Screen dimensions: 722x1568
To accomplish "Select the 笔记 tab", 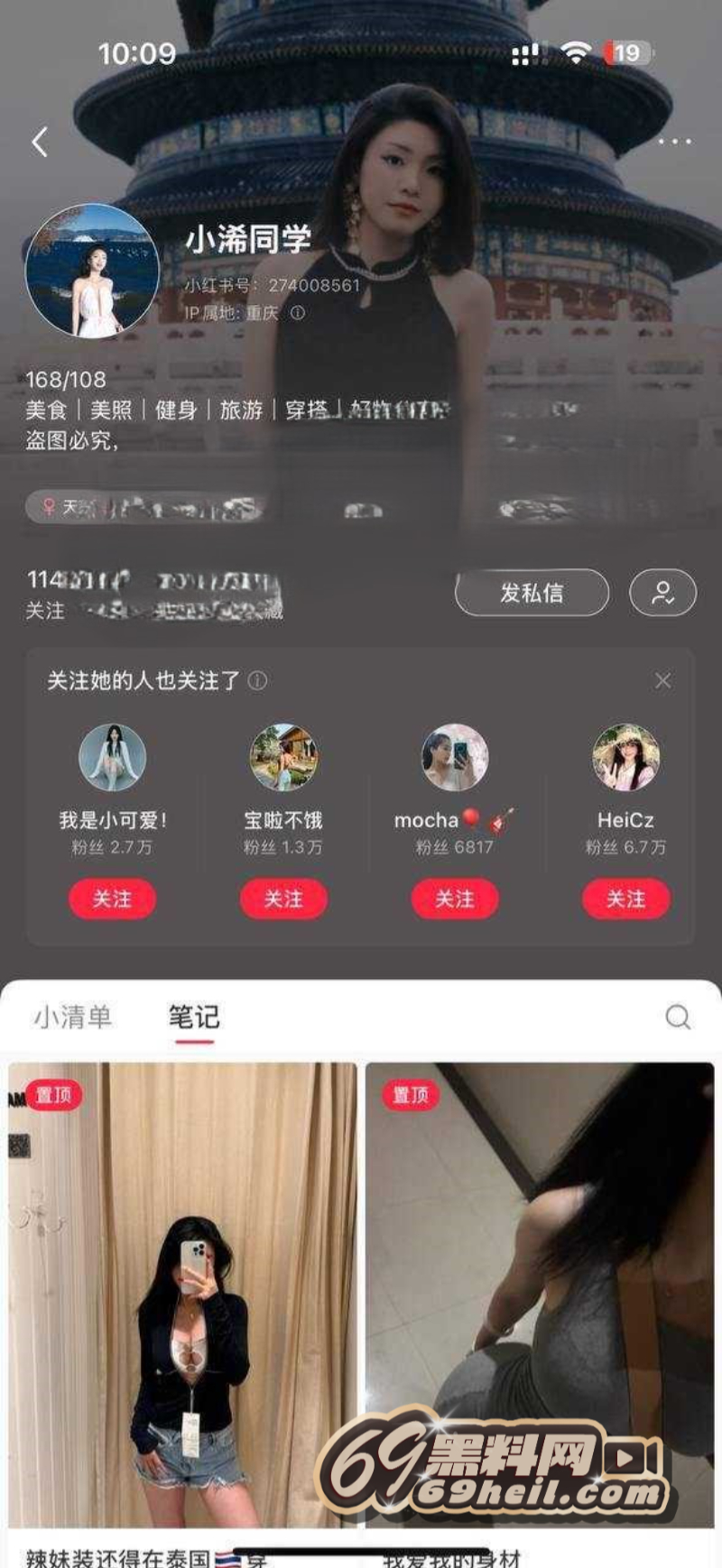I will [x=194, y=1017].
